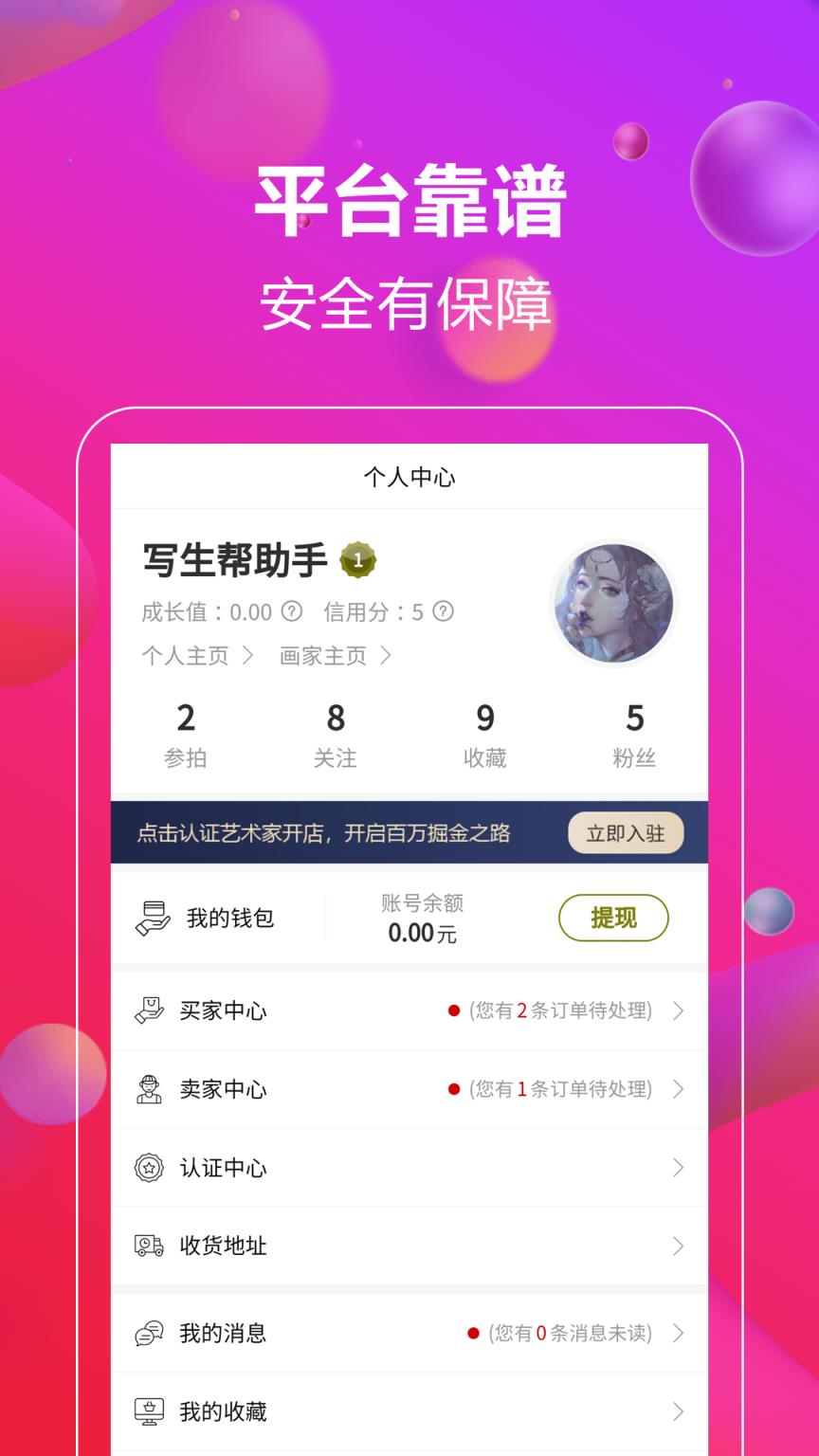
Task: Open the 个人中心 header
Action: click(409, 477)
